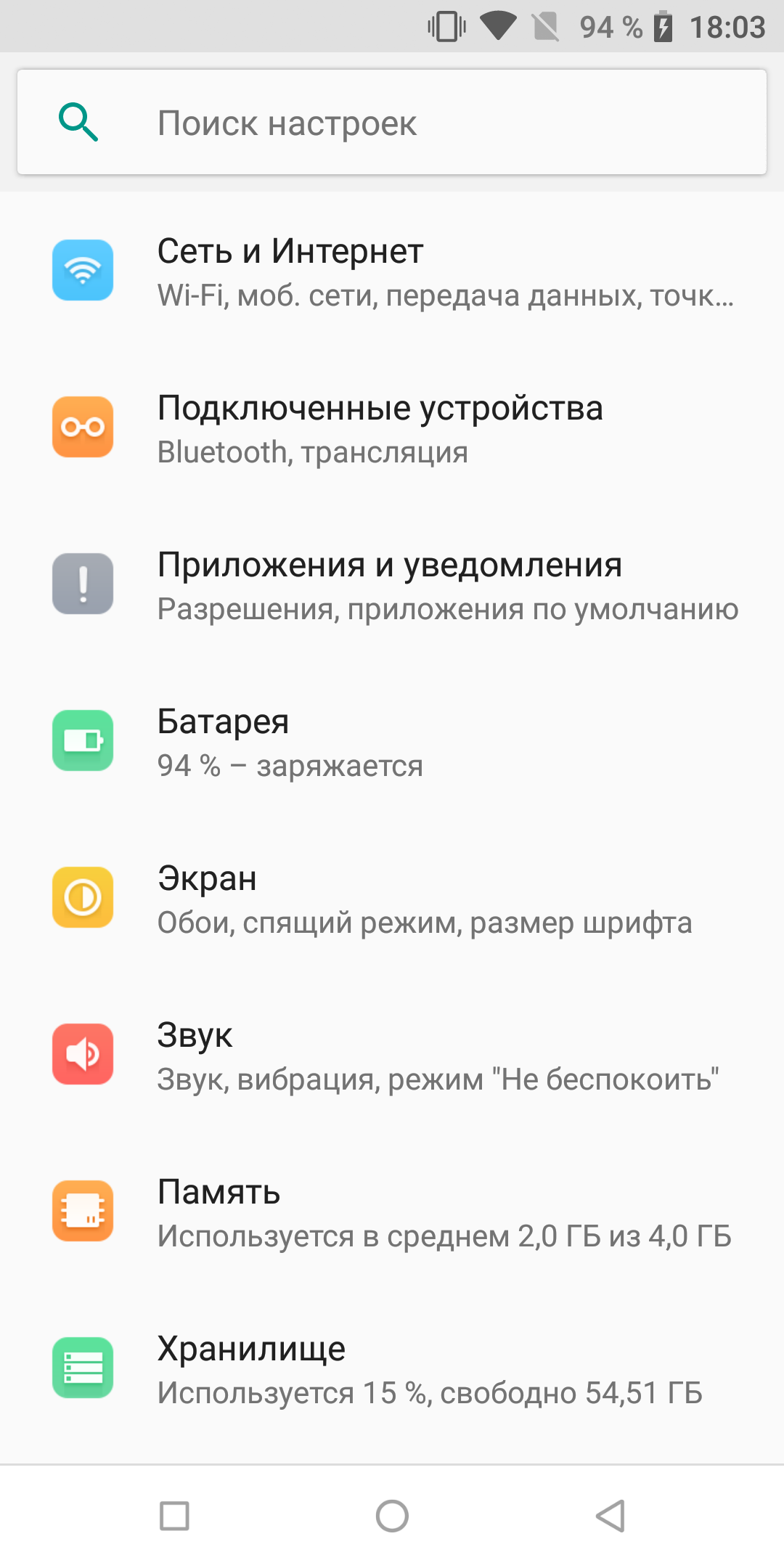Open Подключенные устройства settings
784x1568 pixels.
pos(392,428)
